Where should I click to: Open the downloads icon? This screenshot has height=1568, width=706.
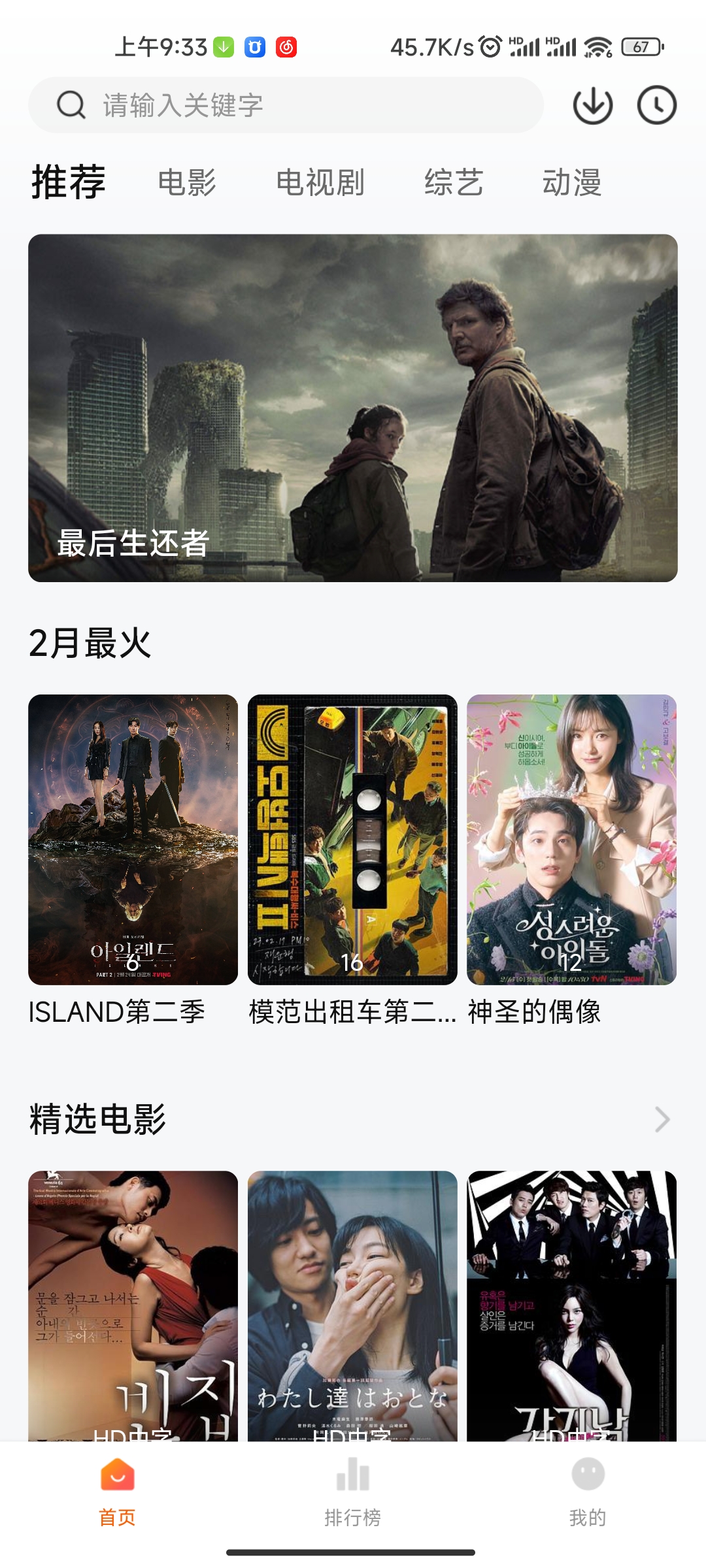coord(592,105)
